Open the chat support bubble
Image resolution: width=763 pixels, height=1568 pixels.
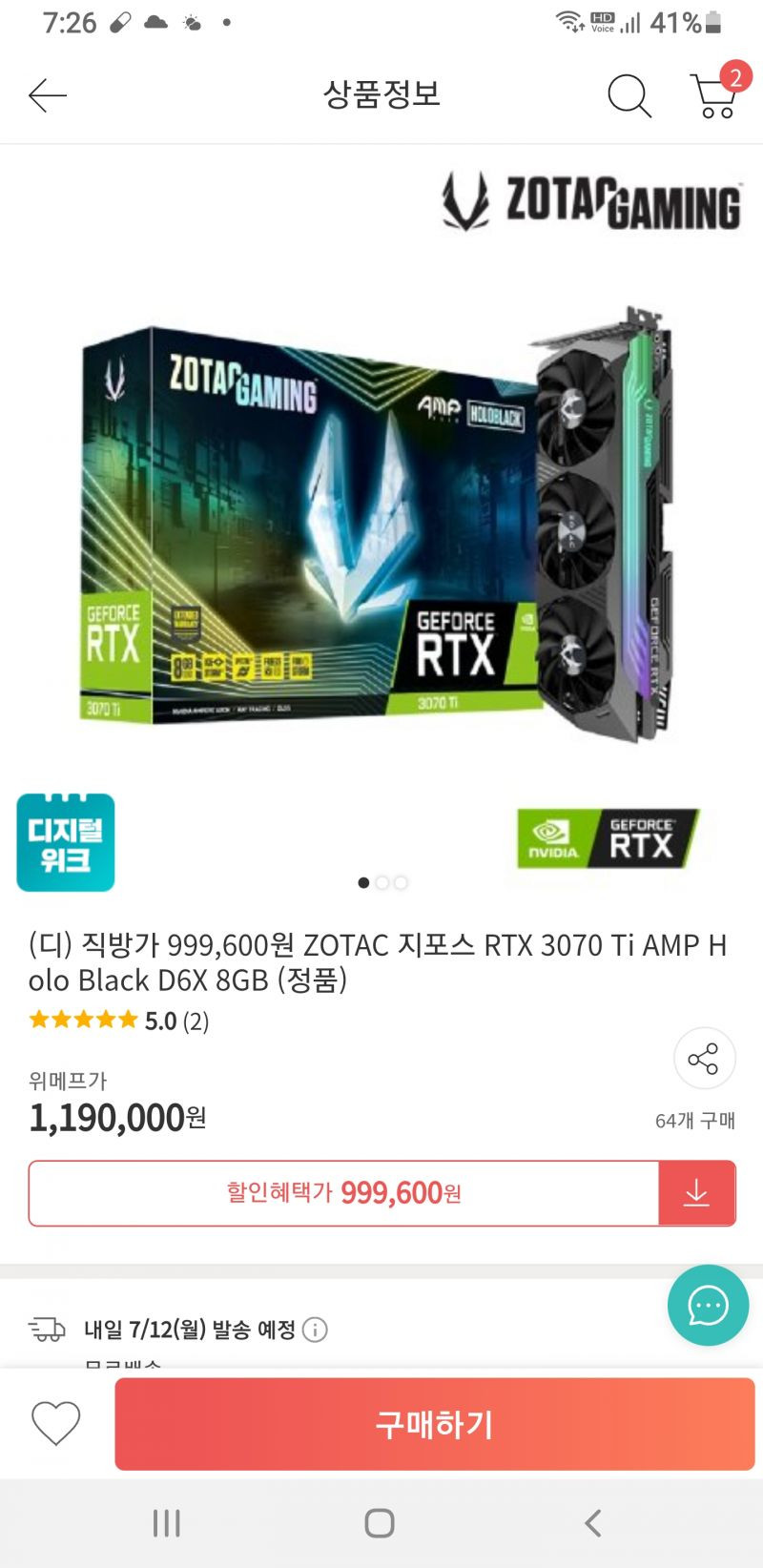pyautogui.click(x=708, y=1306)
